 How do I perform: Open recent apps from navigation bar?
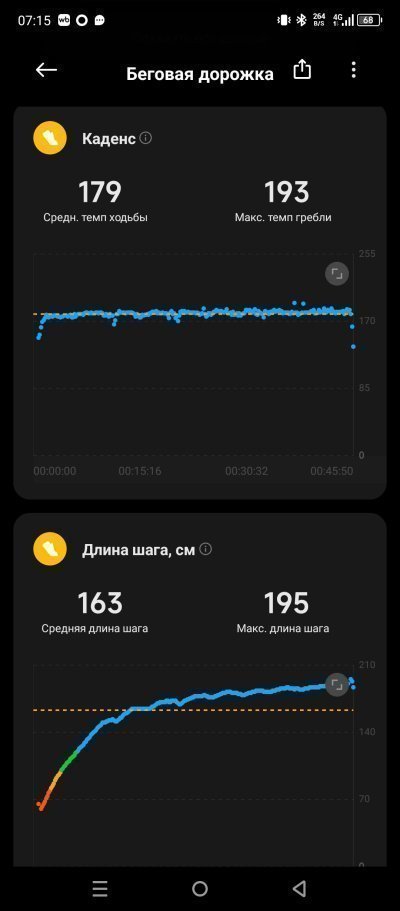click(100, 888)
